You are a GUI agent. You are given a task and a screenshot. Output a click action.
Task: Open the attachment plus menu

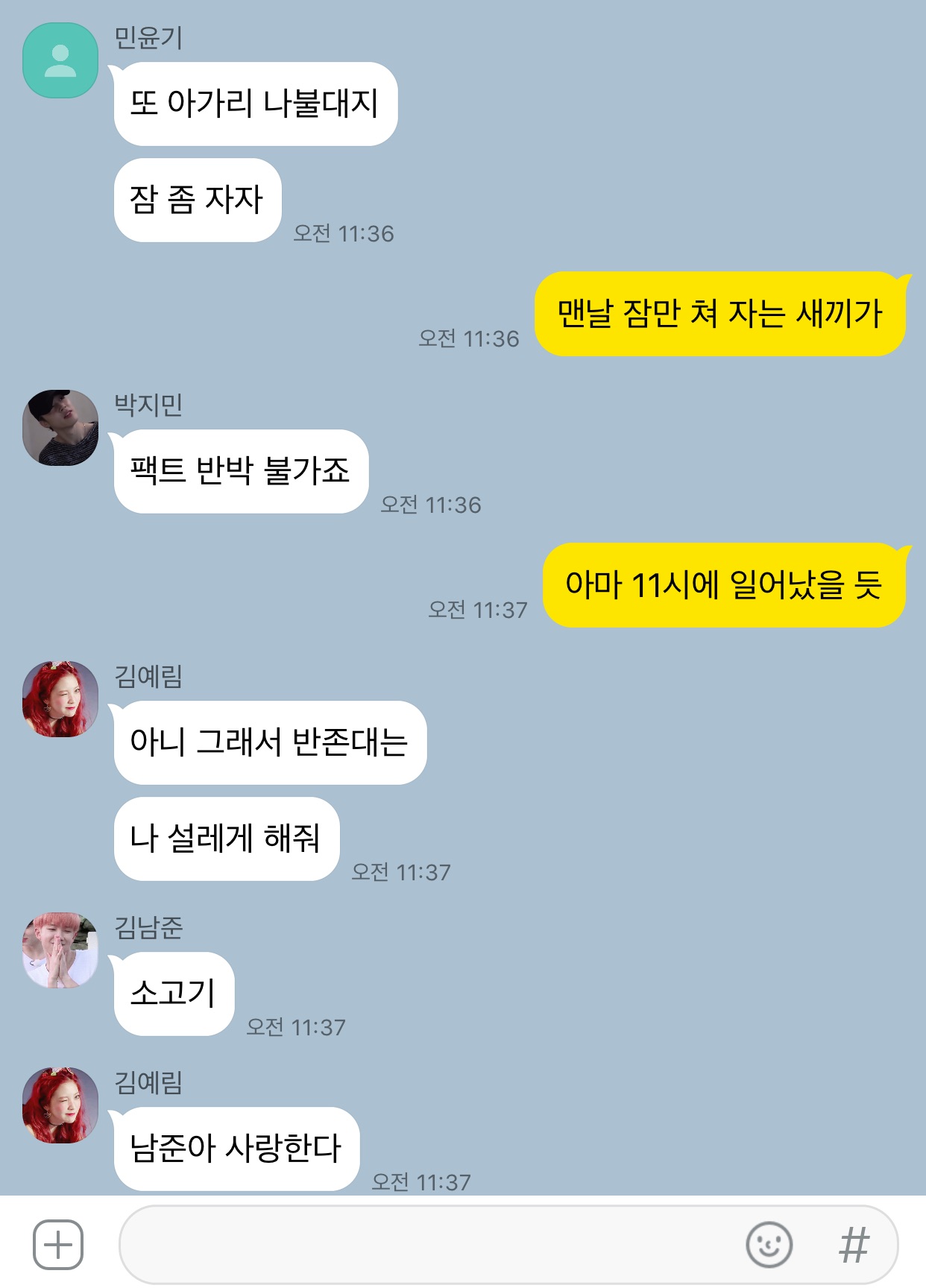(58, 1244)
